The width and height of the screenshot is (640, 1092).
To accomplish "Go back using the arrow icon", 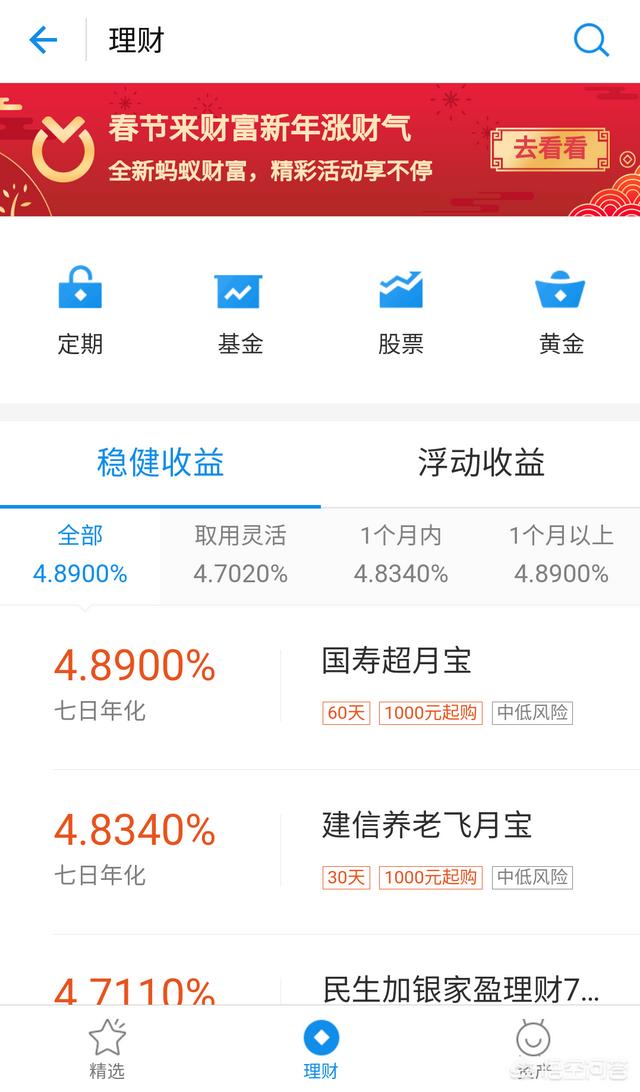I will coord(43,40).
